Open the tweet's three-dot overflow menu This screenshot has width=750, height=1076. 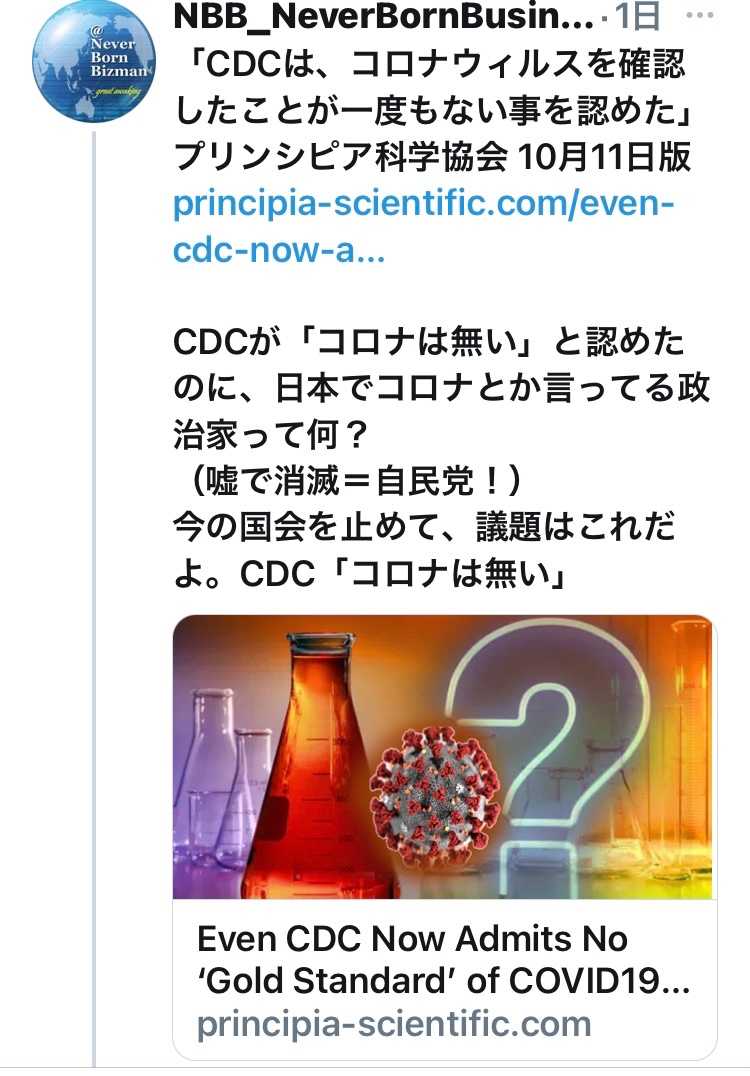pyautogui.click(x=699, y=15)
